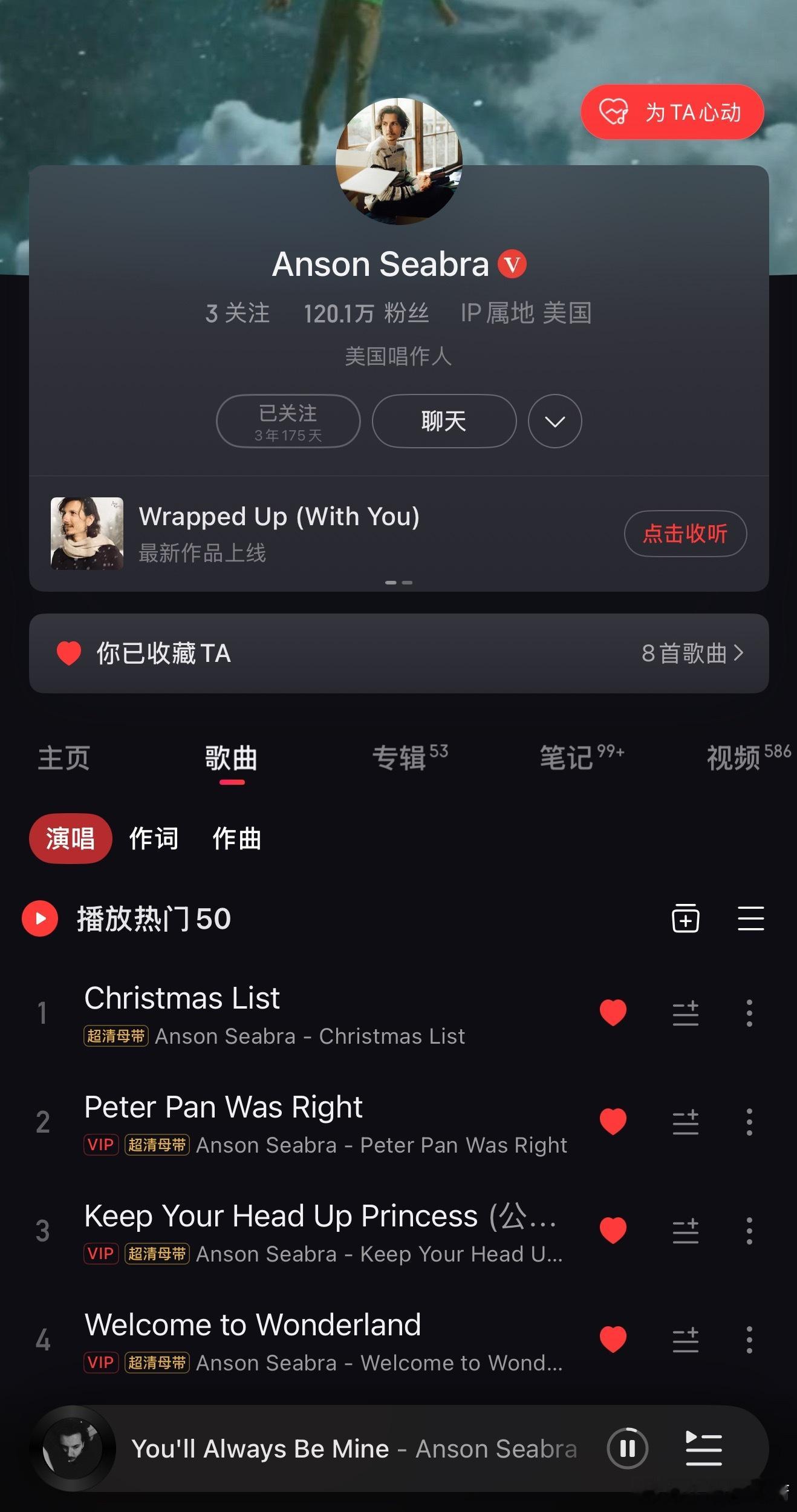Pause playback in the mini player

point(628,1448)
